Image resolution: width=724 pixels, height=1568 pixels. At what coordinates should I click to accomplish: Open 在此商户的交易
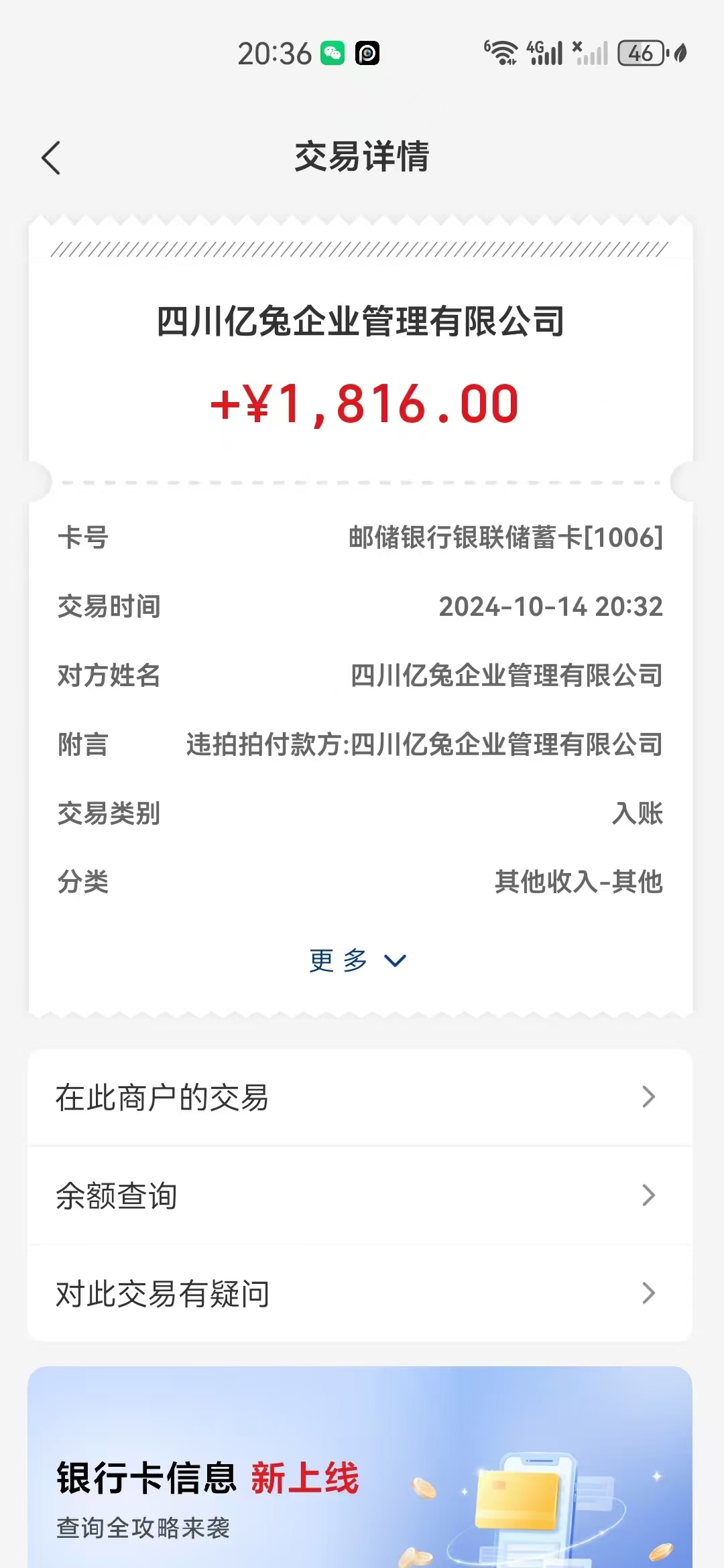pos(360,1098)
